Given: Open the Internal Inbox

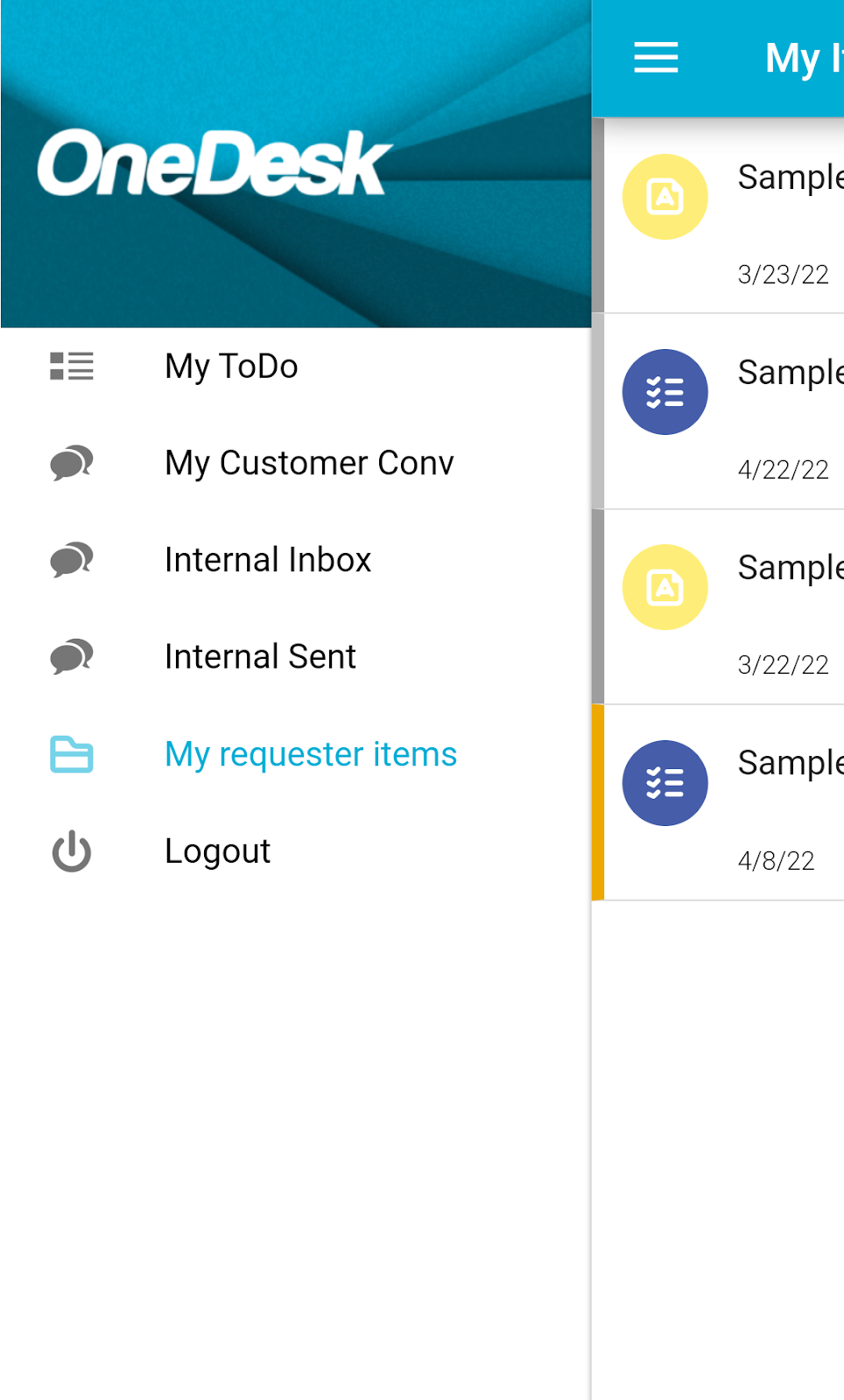Looking at the screenshot, I should [267, 560].
